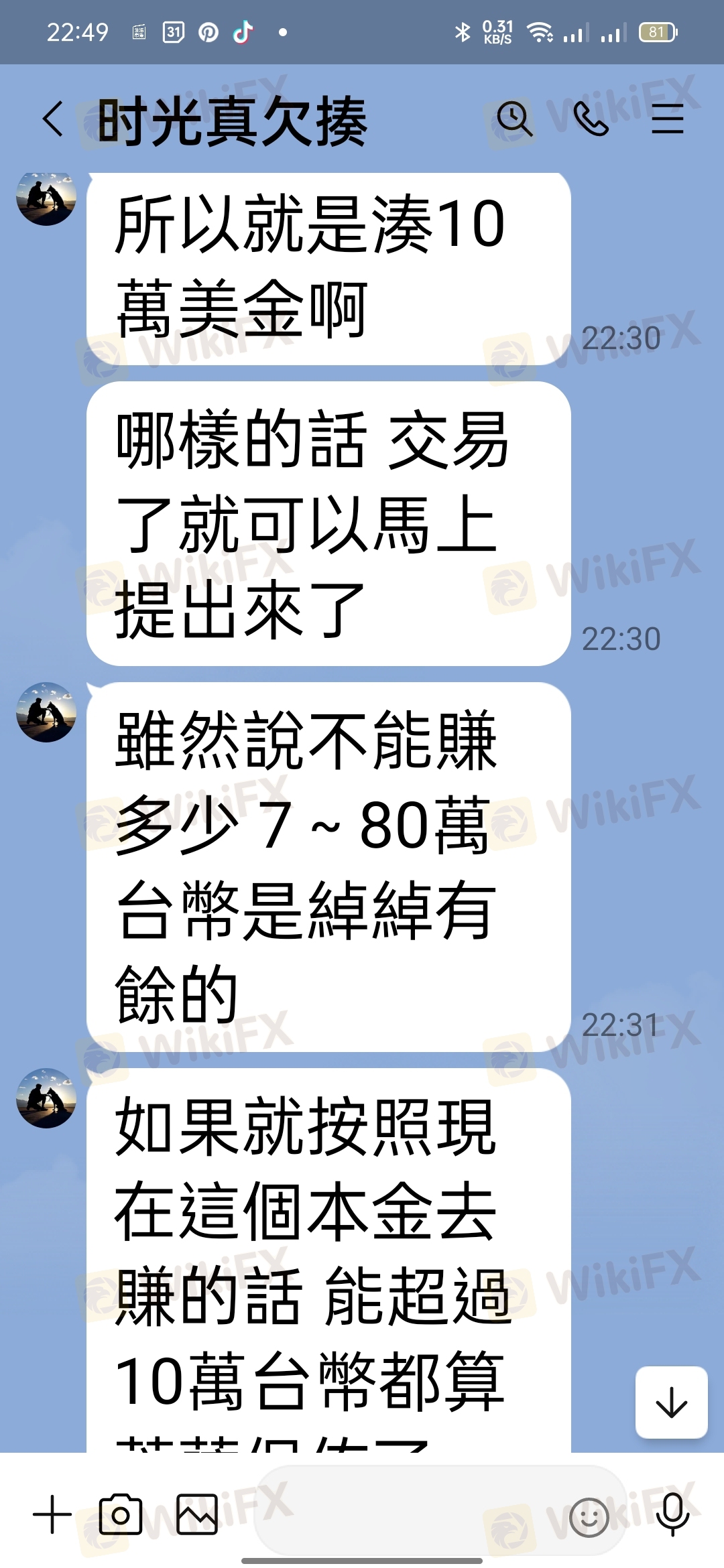Go back from the 时光真欠揍 chat
The image size is (724, 1568).
[53, 120]
